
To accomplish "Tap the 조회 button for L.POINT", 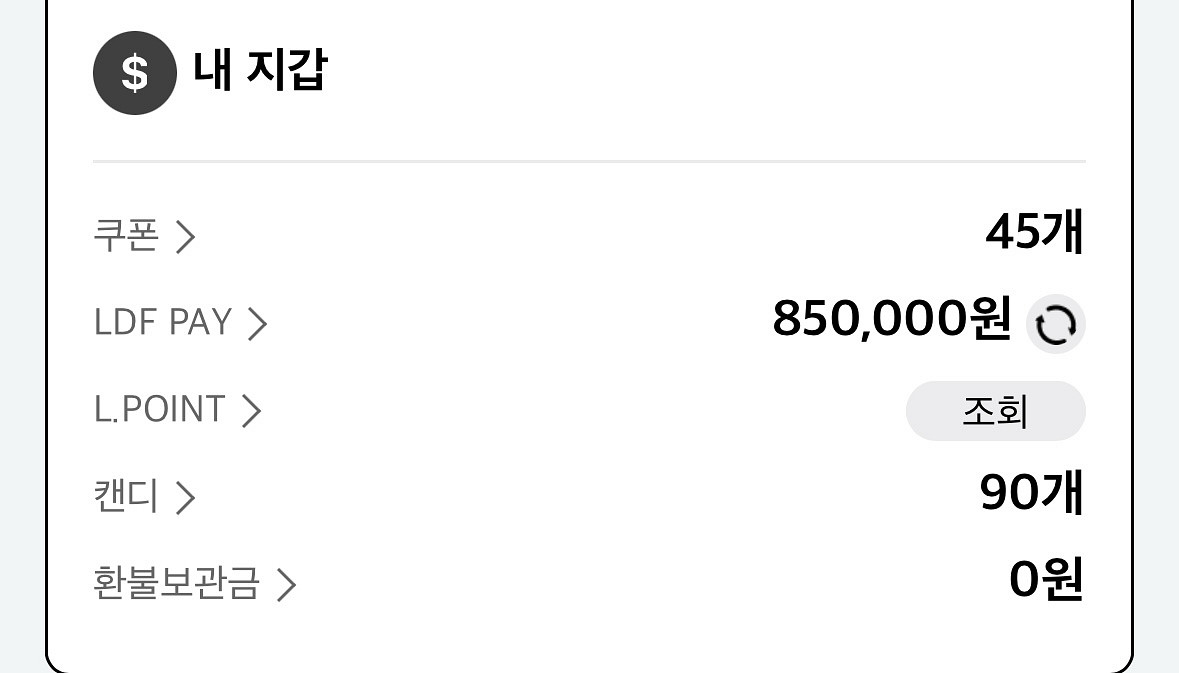I will (x=996, y=411).
